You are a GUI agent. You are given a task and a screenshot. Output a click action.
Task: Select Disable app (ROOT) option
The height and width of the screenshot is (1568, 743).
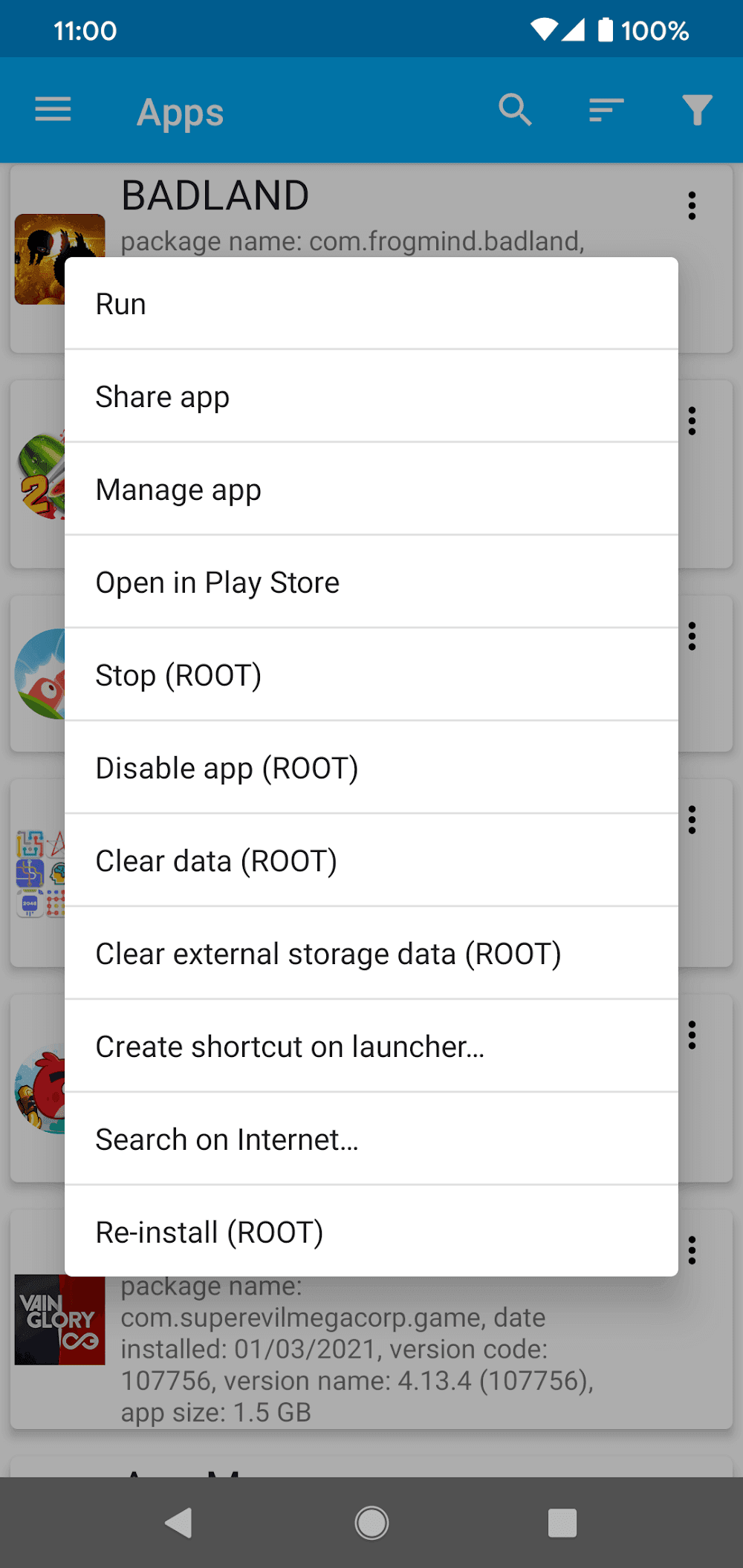pos(371,767)
